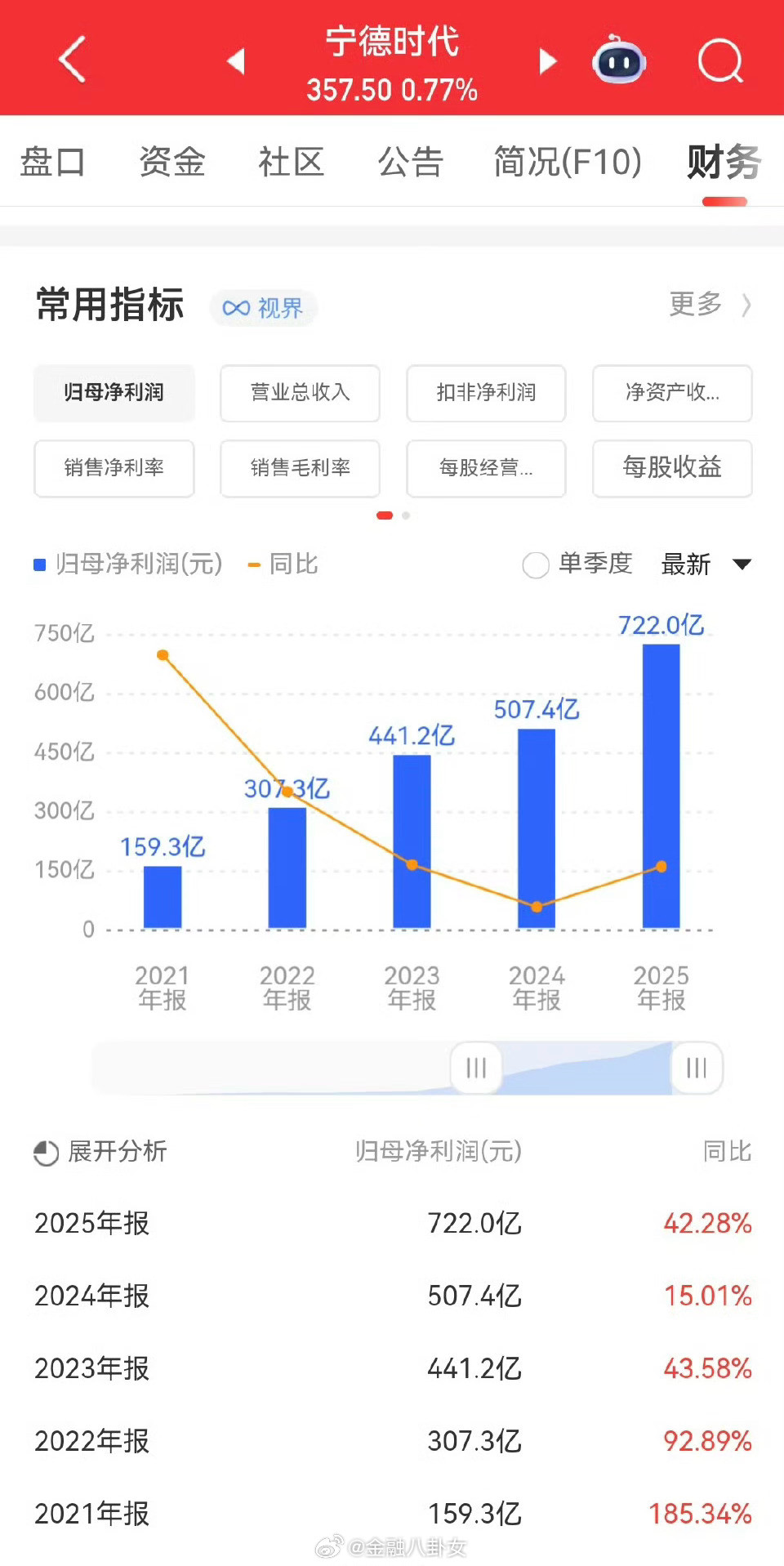Select the 每股收益 indicator
Image resolution: width=784 pixels, height=1566 pixels.
[x=671, y=469]
